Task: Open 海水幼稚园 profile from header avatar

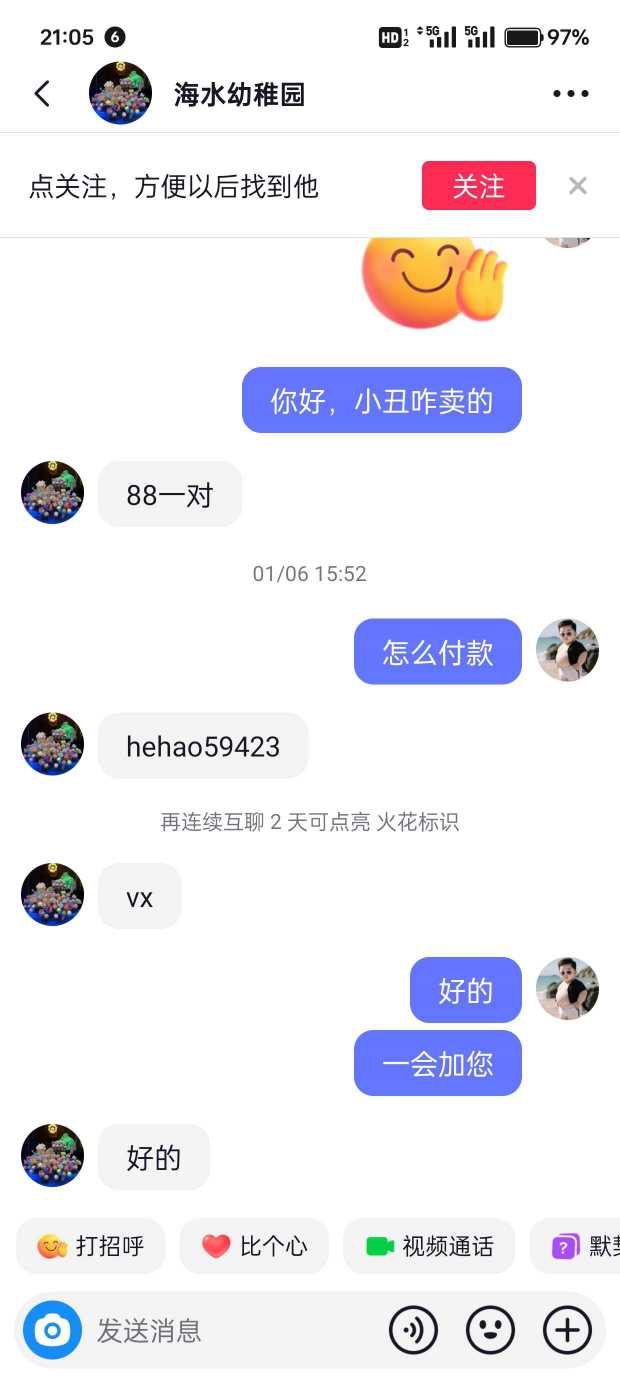Action: 120,93
